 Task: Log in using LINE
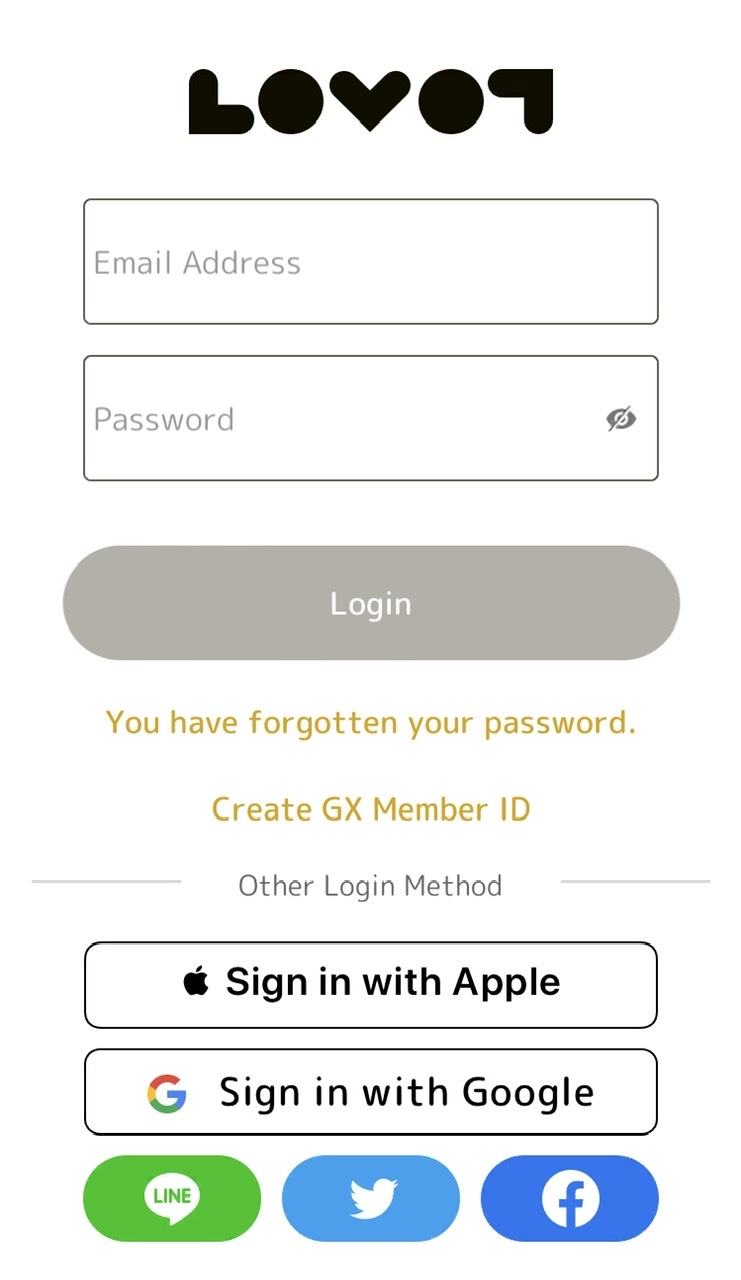tap(172, 1198)
